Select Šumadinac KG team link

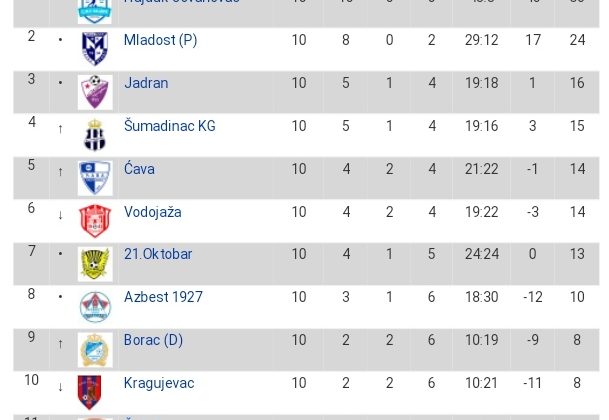(169, 126)
